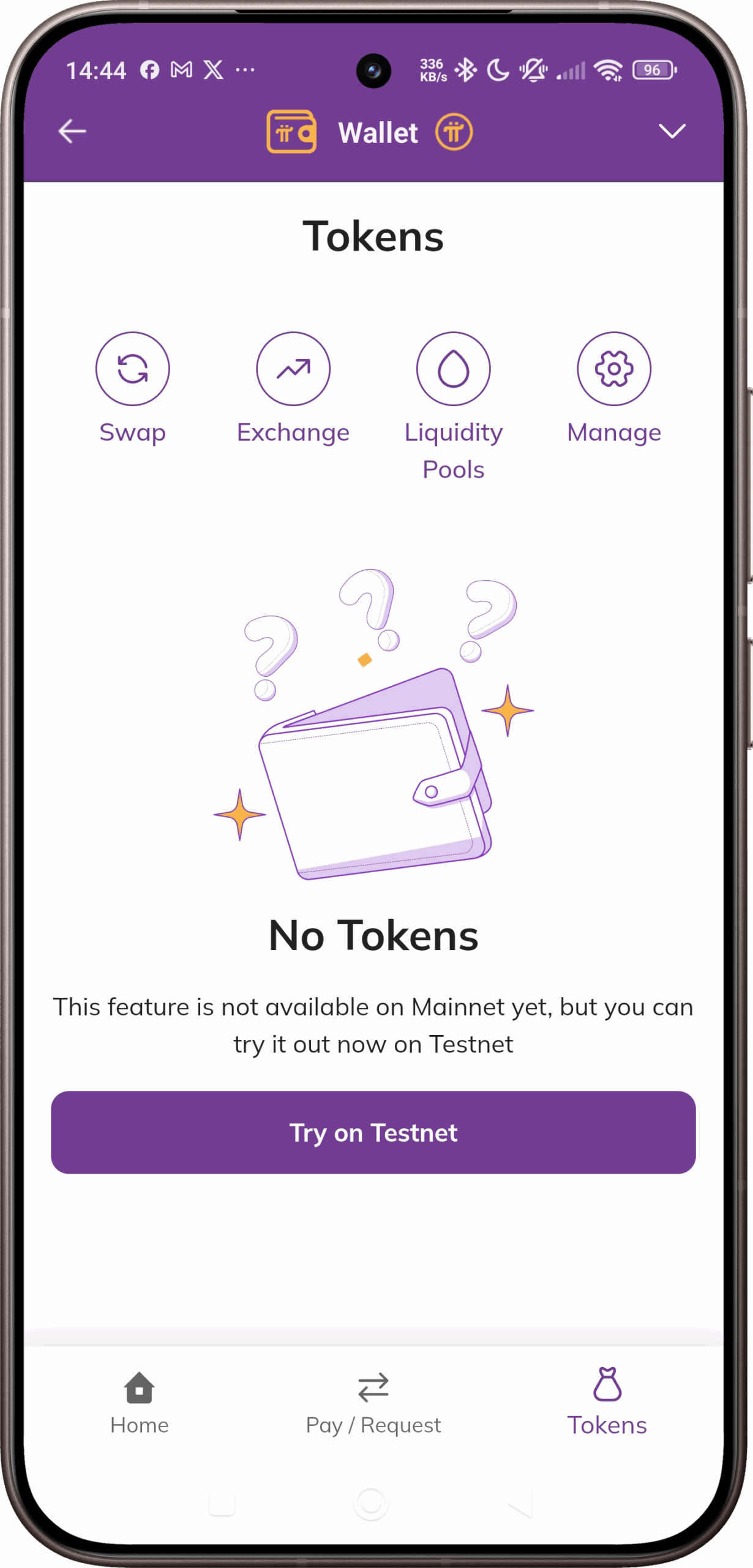Viewport: 753px width, 1568px height.
Task: Switch to the Pay / Request tab
Action: (373, 1403)
